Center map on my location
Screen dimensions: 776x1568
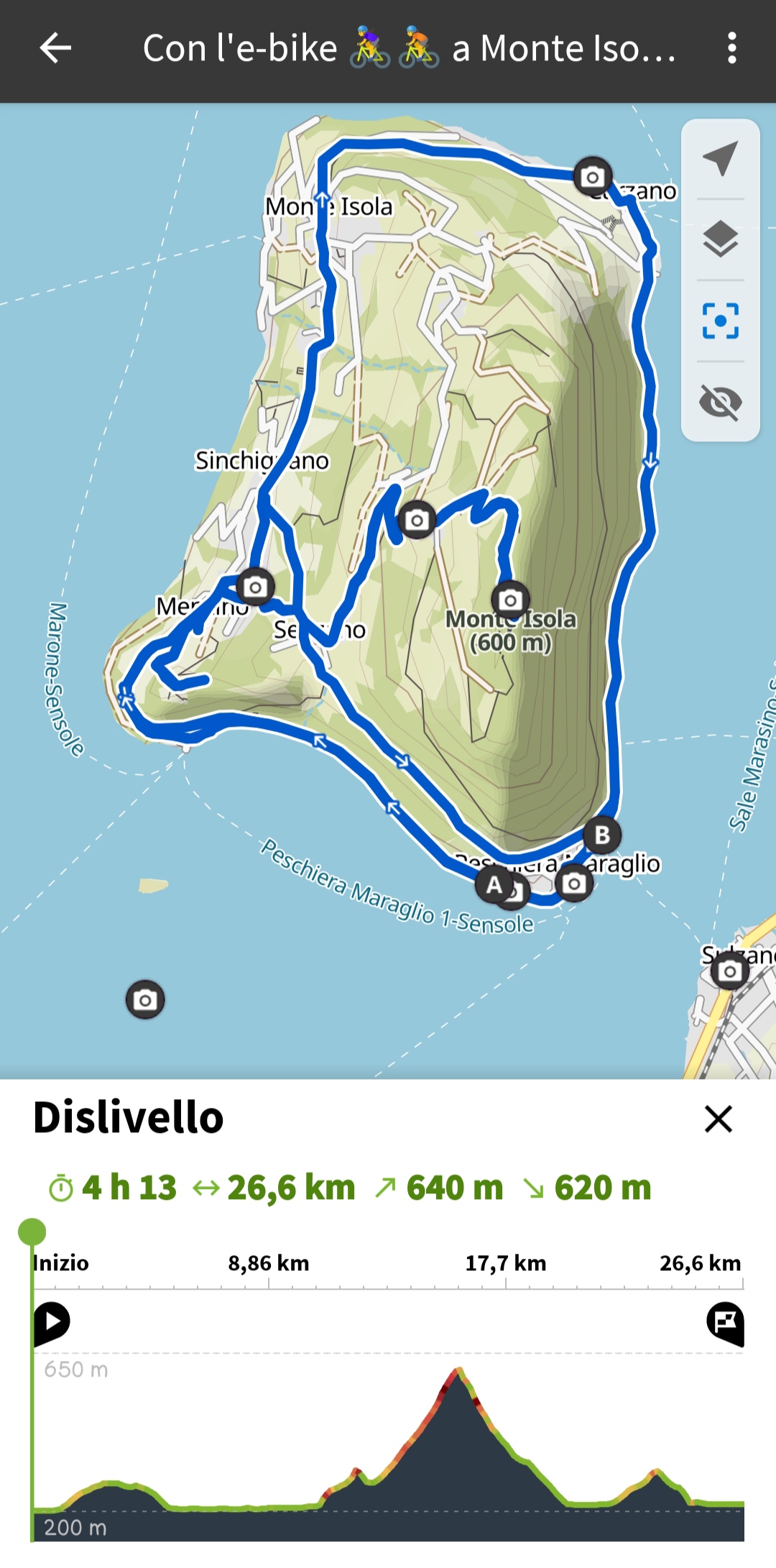tap(720, 158)
